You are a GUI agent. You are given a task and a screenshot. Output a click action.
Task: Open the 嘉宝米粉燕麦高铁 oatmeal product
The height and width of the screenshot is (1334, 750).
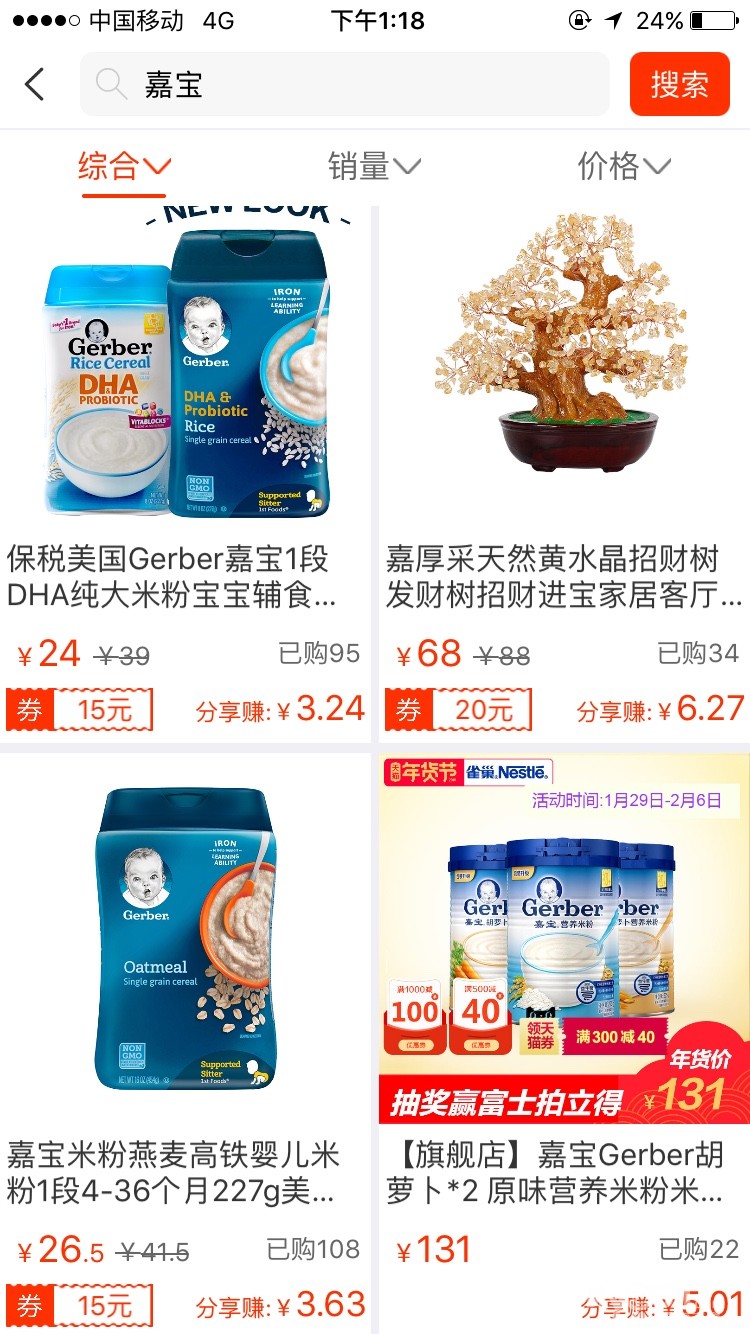tap(186, 950)
